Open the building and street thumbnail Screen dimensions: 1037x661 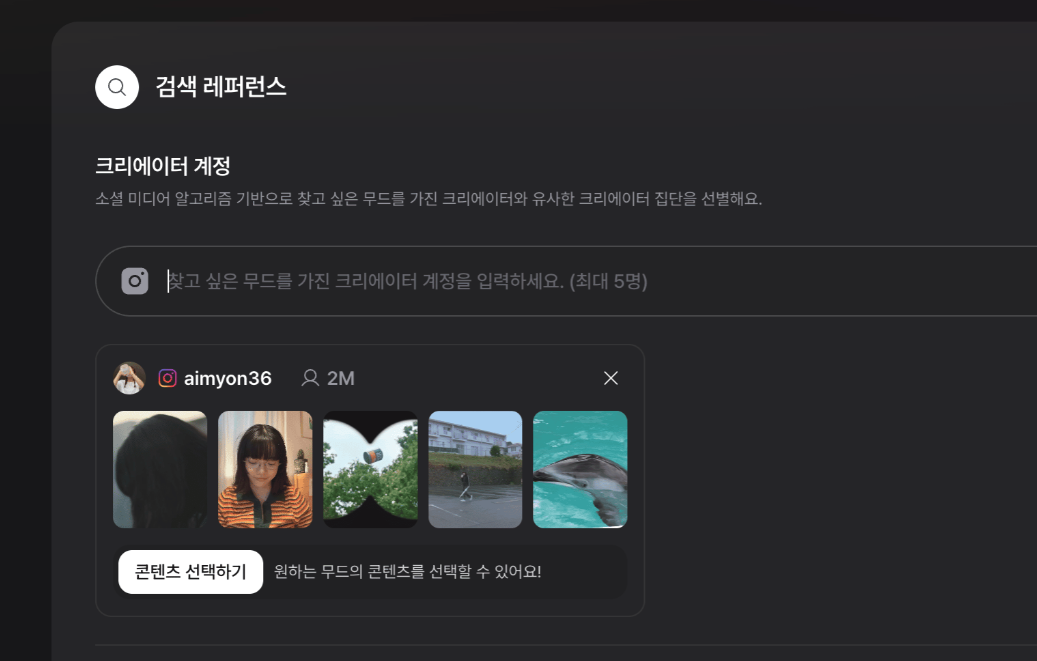click(x=475, y=469)
